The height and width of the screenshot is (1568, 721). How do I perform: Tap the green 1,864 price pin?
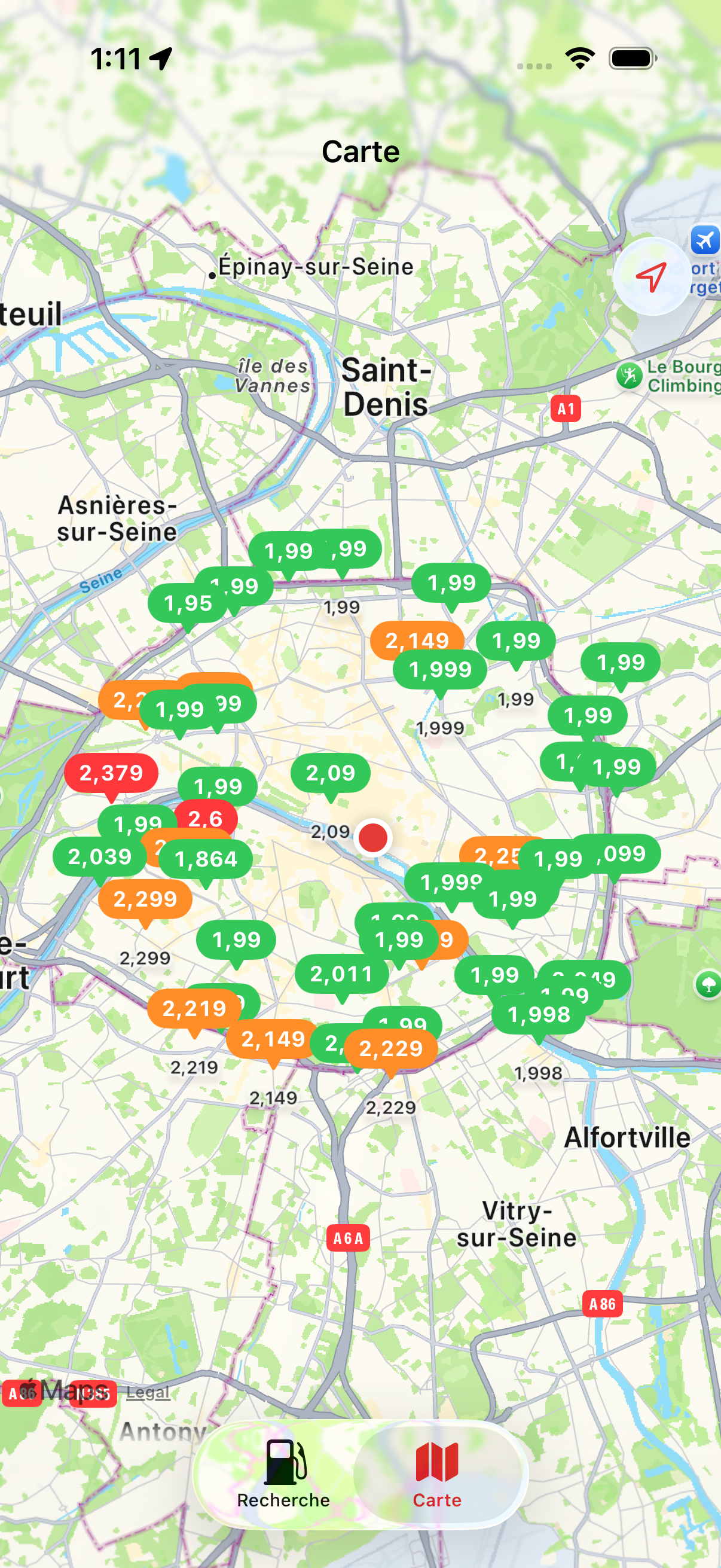coord(207,859)
